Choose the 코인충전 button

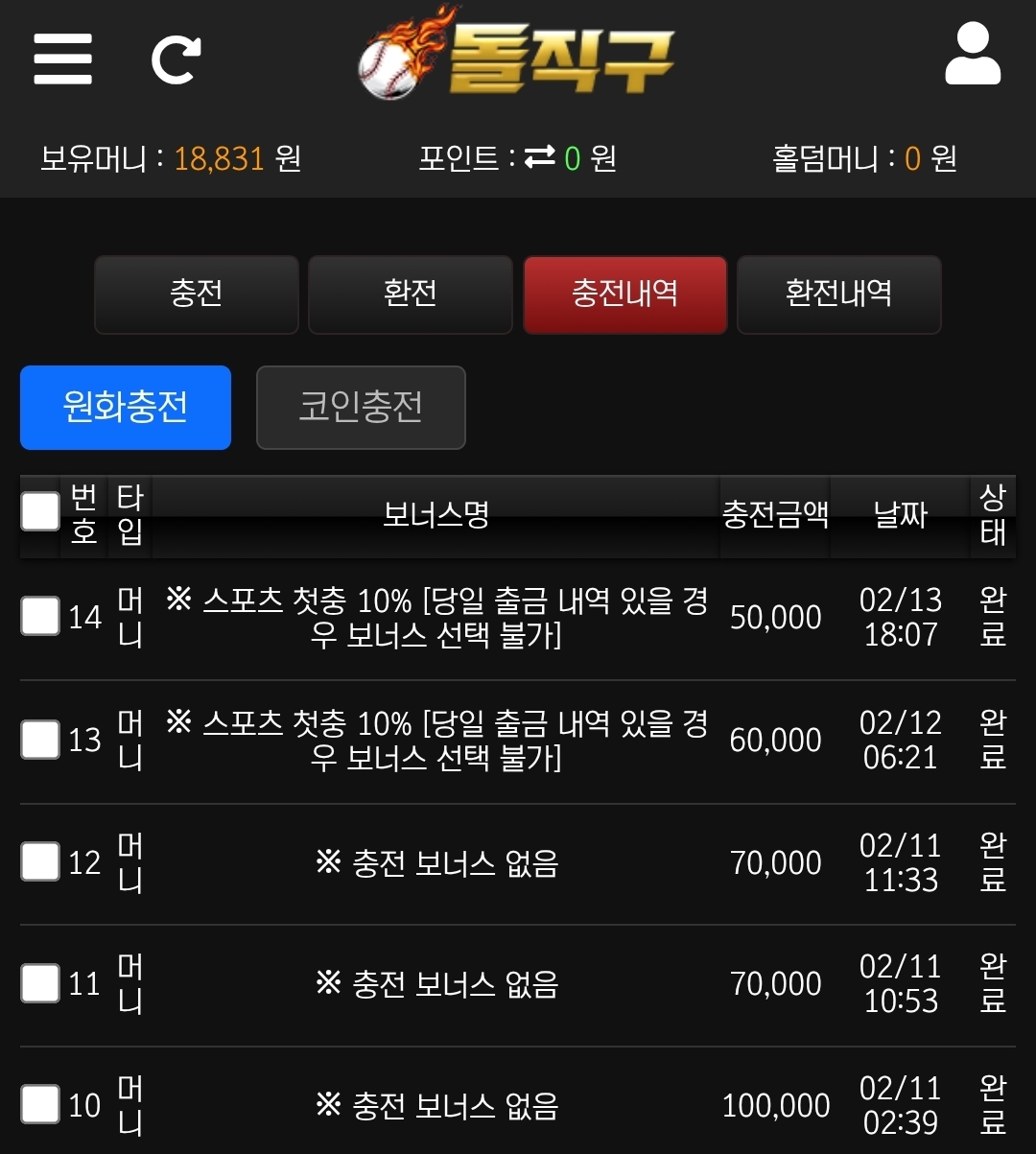coord(361,407)
